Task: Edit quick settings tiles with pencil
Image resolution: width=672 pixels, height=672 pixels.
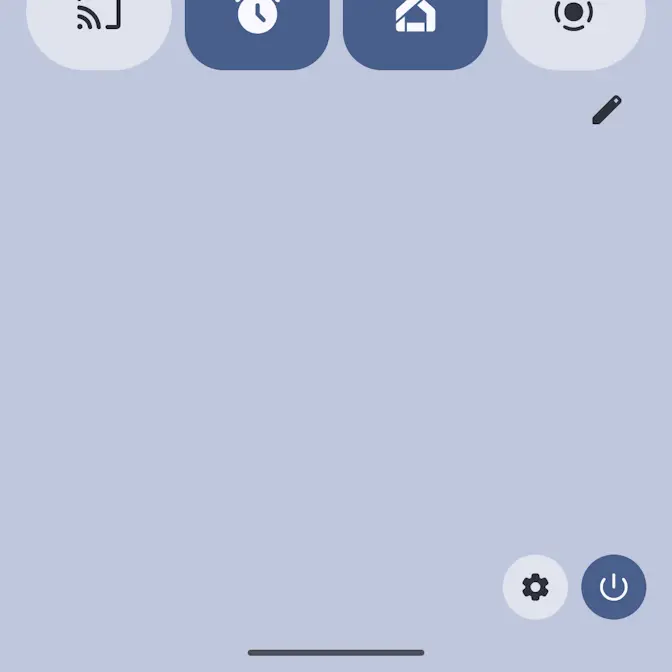Action: 607,110
